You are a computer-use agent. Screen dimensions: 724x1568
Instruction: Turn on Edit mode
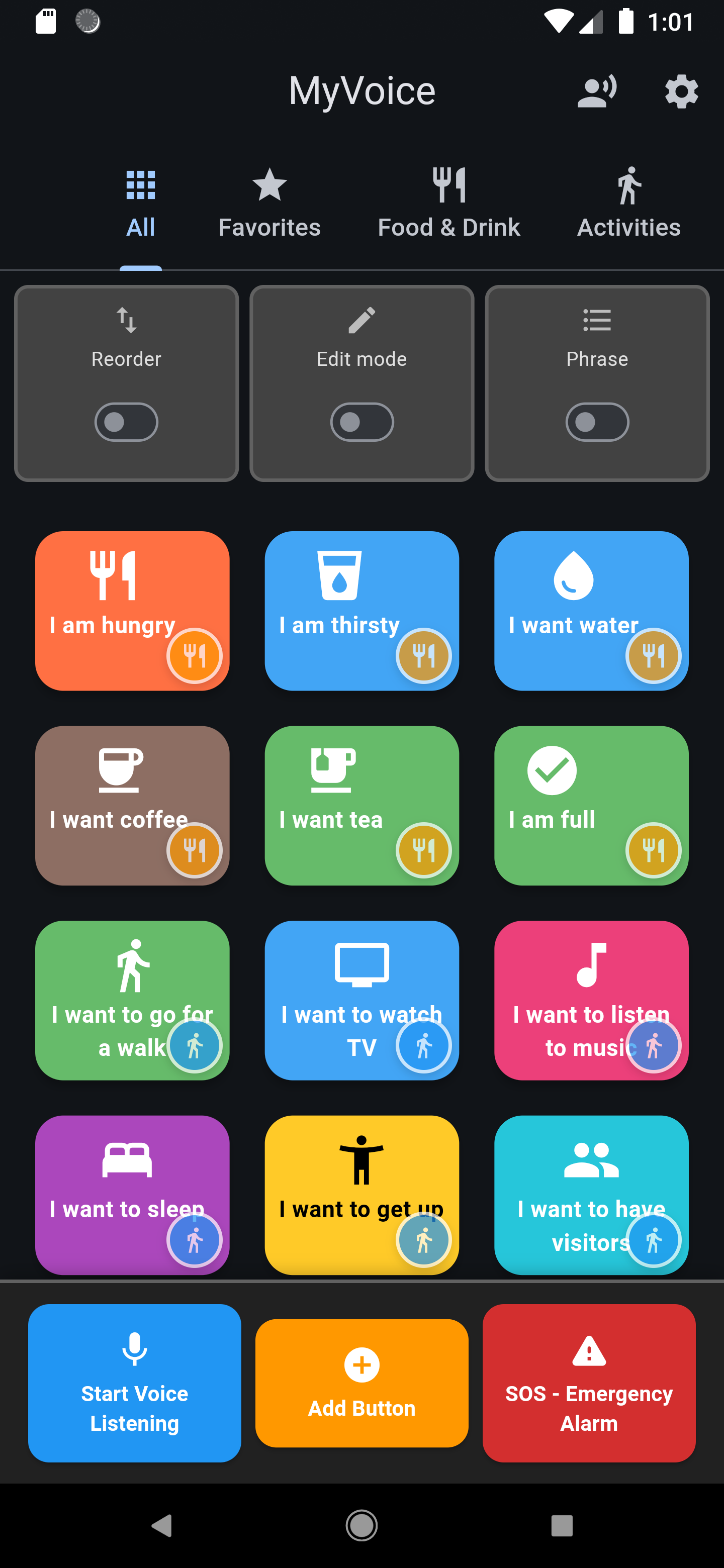pos(361,422)
